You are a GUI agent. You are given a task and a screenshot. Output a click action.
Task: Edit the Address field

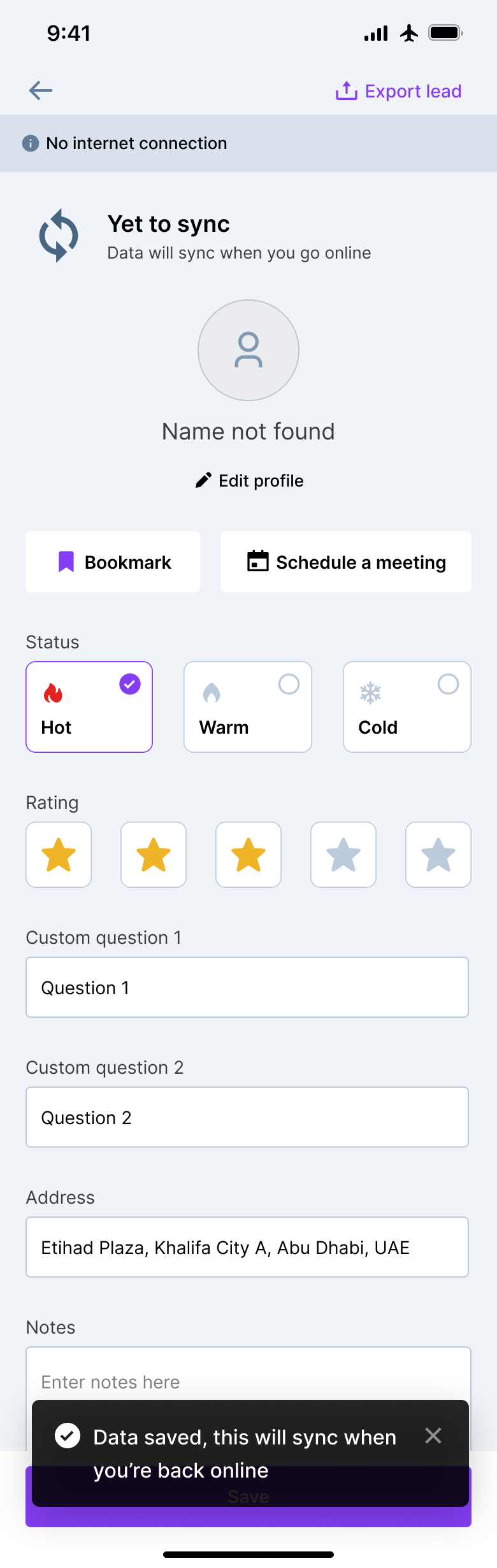(x=247, y=1247)
